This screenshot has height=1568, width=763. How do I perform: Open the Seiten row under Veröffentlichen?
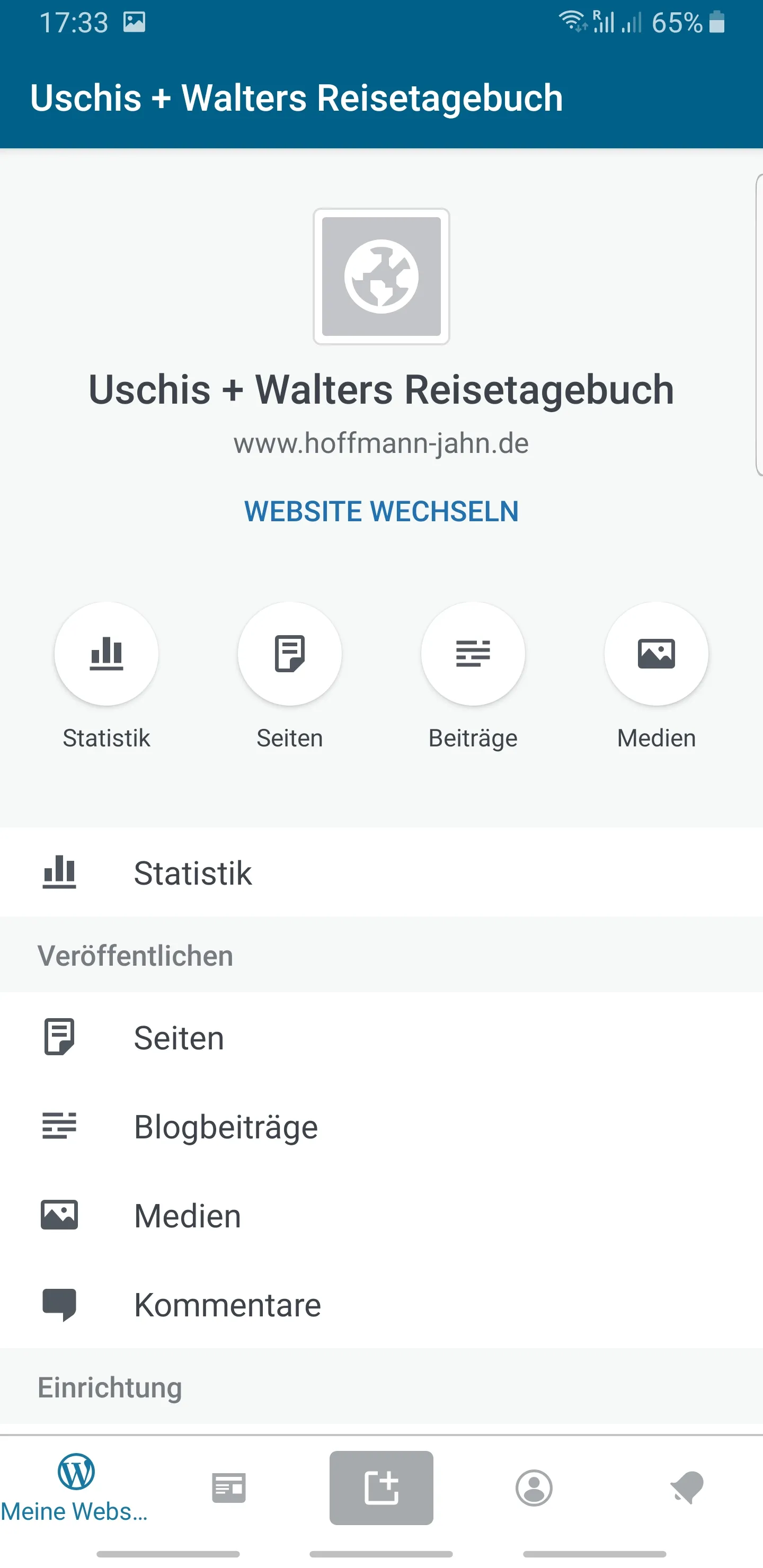click(381, 1037)
